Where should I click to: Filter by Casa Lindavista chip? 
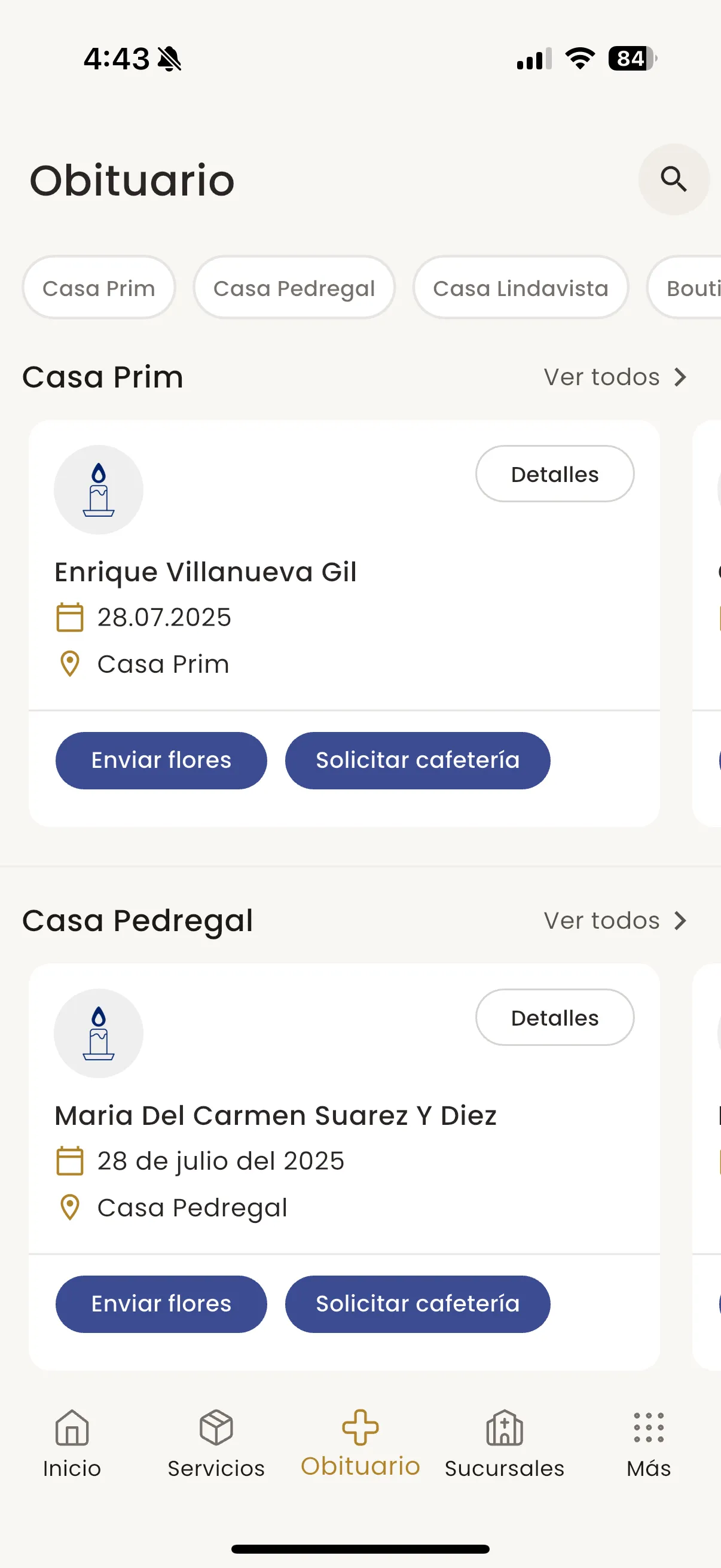pos(520,287)
